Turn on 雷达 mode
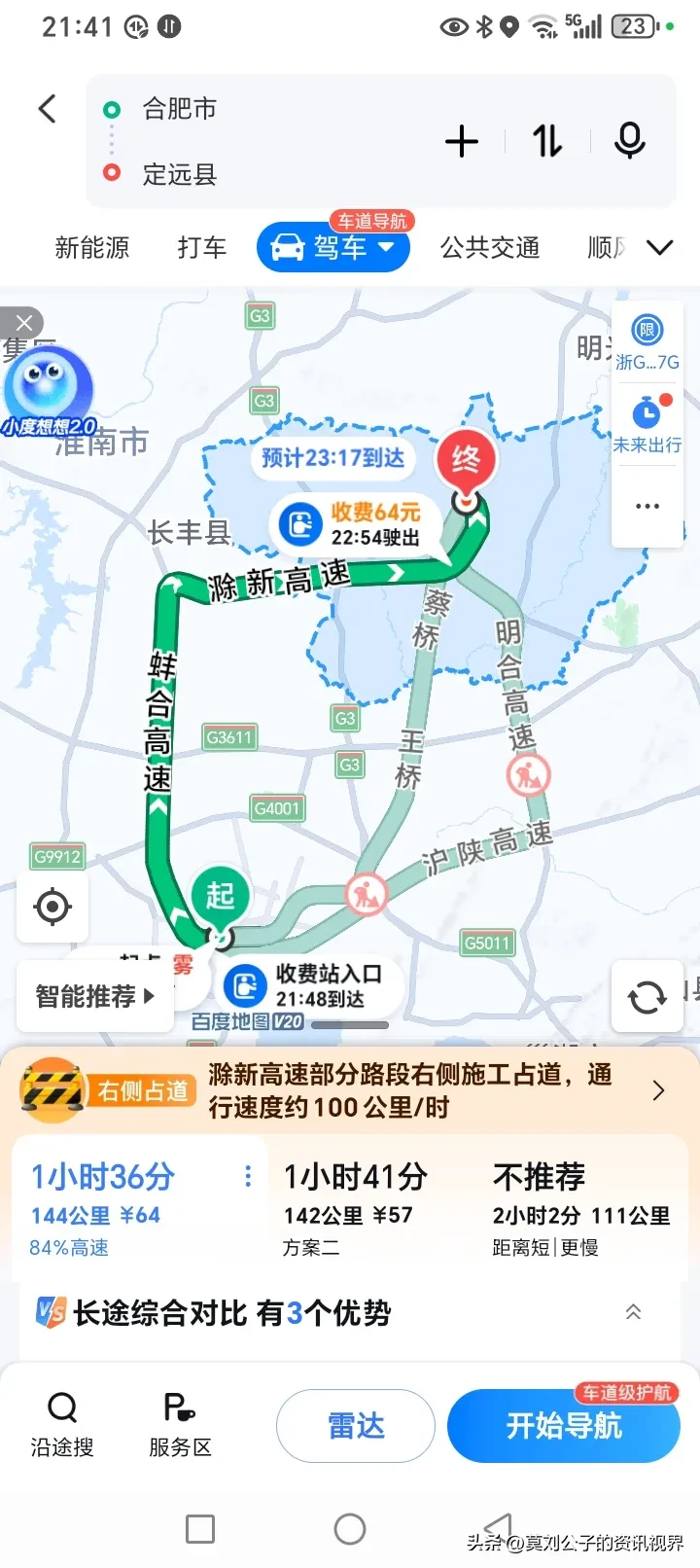Viewport: 700px width, 1568px height. tap(356, 1426)
